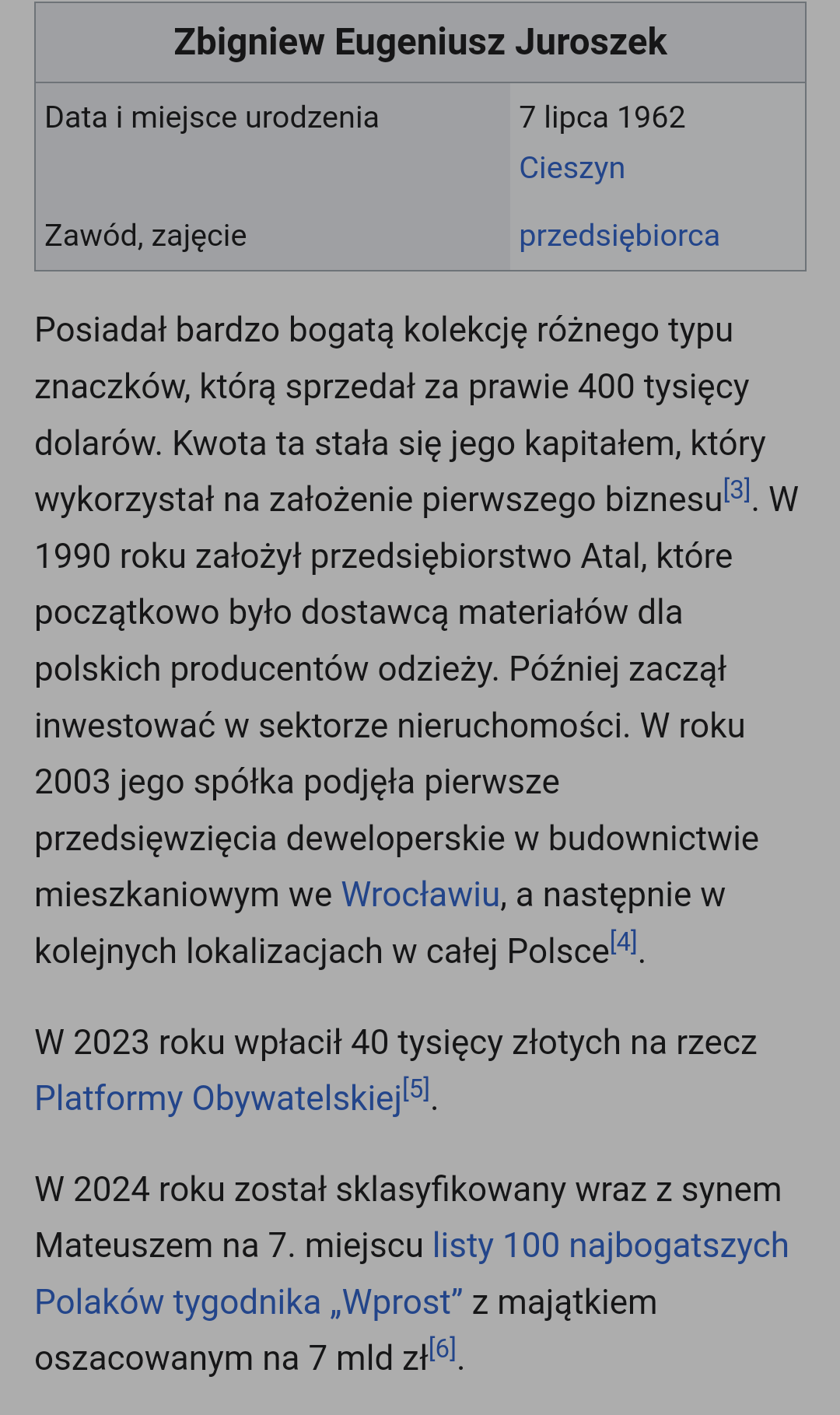
Task: Open the przedsiębiorca occupation link
Action: 619,236
